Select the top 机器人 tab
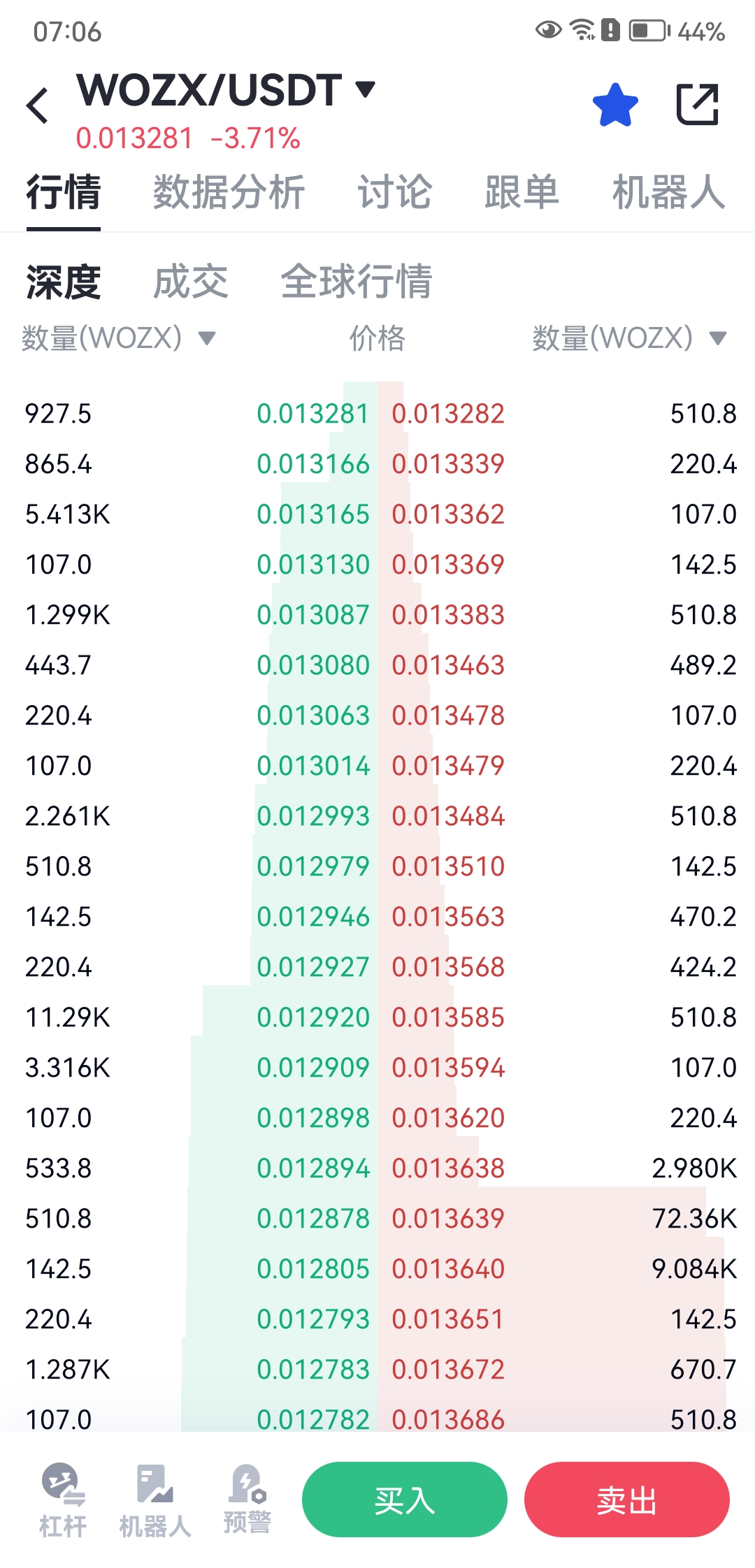The width and height of the screenshot is (755, 1568). coord(668,192)
